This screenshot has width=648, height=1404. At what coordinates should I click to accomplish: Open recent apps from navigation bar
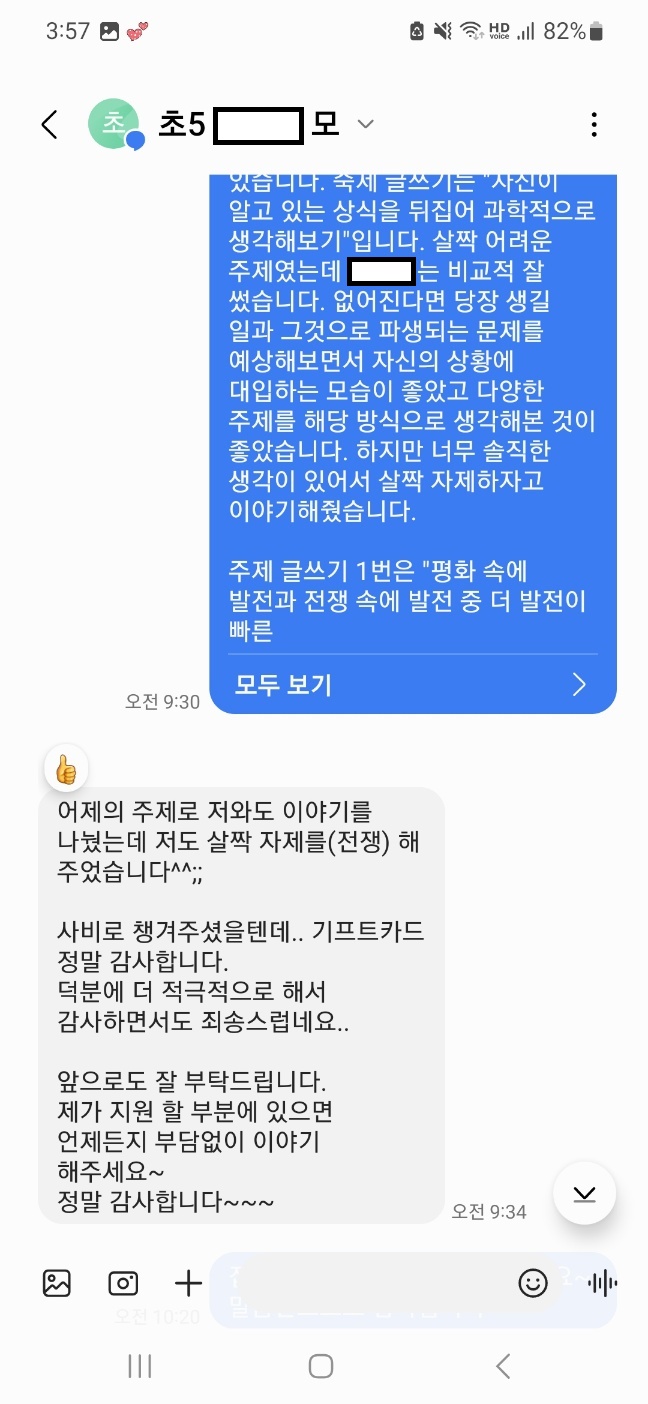coord(140,1366)
